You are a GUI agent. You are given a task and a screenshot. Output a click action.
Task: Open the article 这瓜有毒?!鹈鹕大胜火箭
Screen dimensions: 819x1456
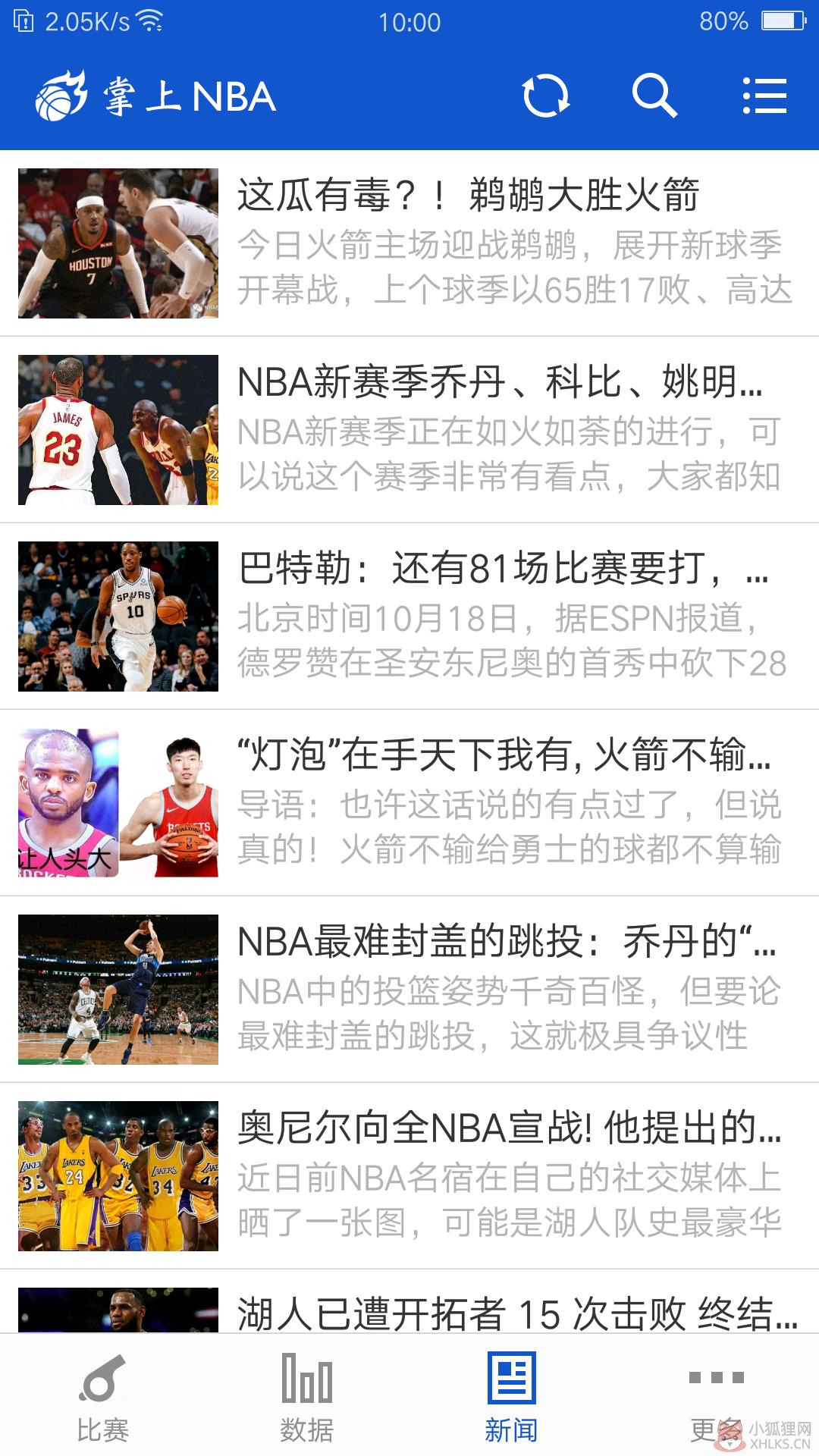409,243
